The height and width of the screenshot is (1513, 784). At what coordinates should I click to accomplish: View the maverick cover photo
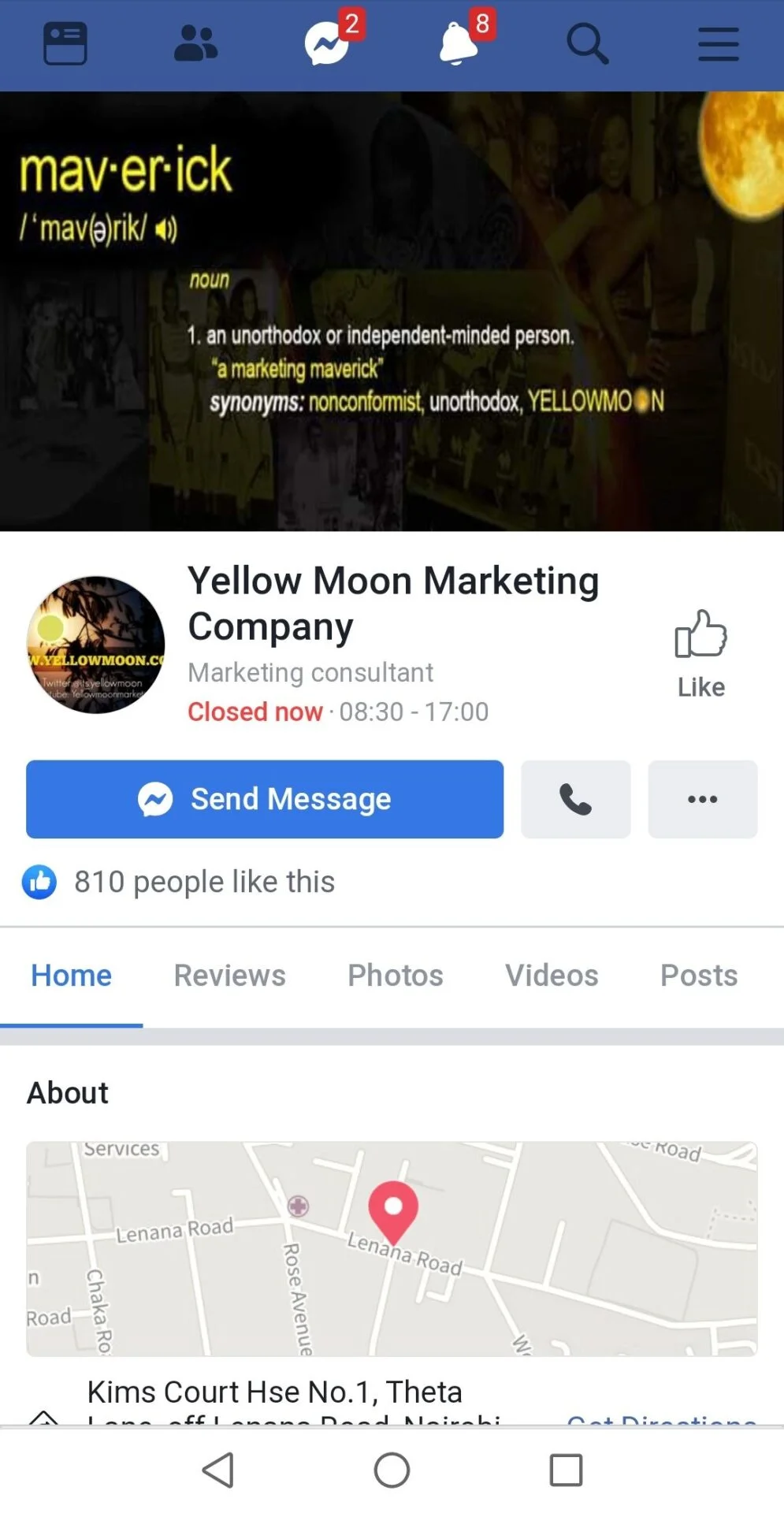pyautogui.click(x=392, y=311)
